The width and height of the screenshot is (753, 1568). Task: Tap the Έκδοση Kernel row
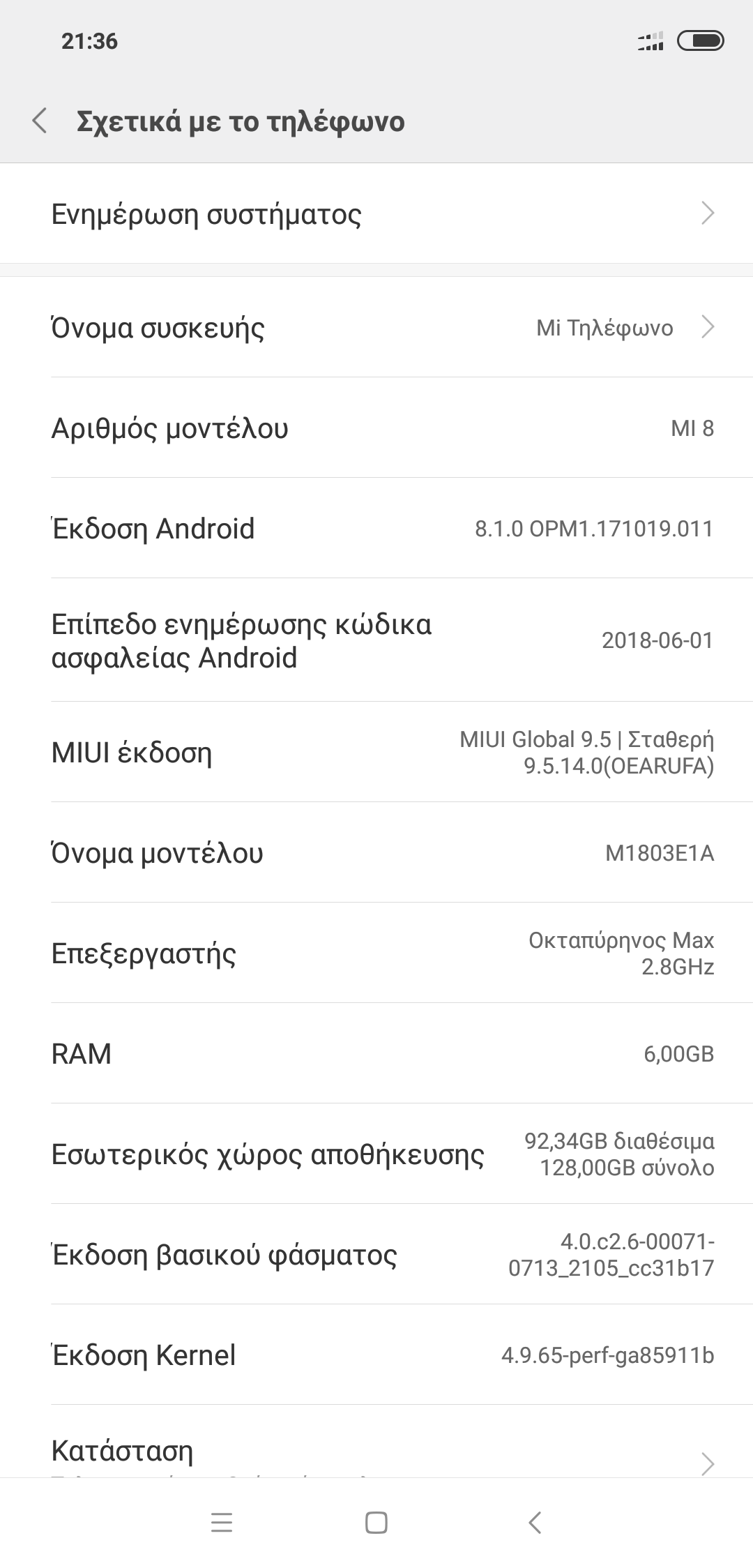[376, 1355]
